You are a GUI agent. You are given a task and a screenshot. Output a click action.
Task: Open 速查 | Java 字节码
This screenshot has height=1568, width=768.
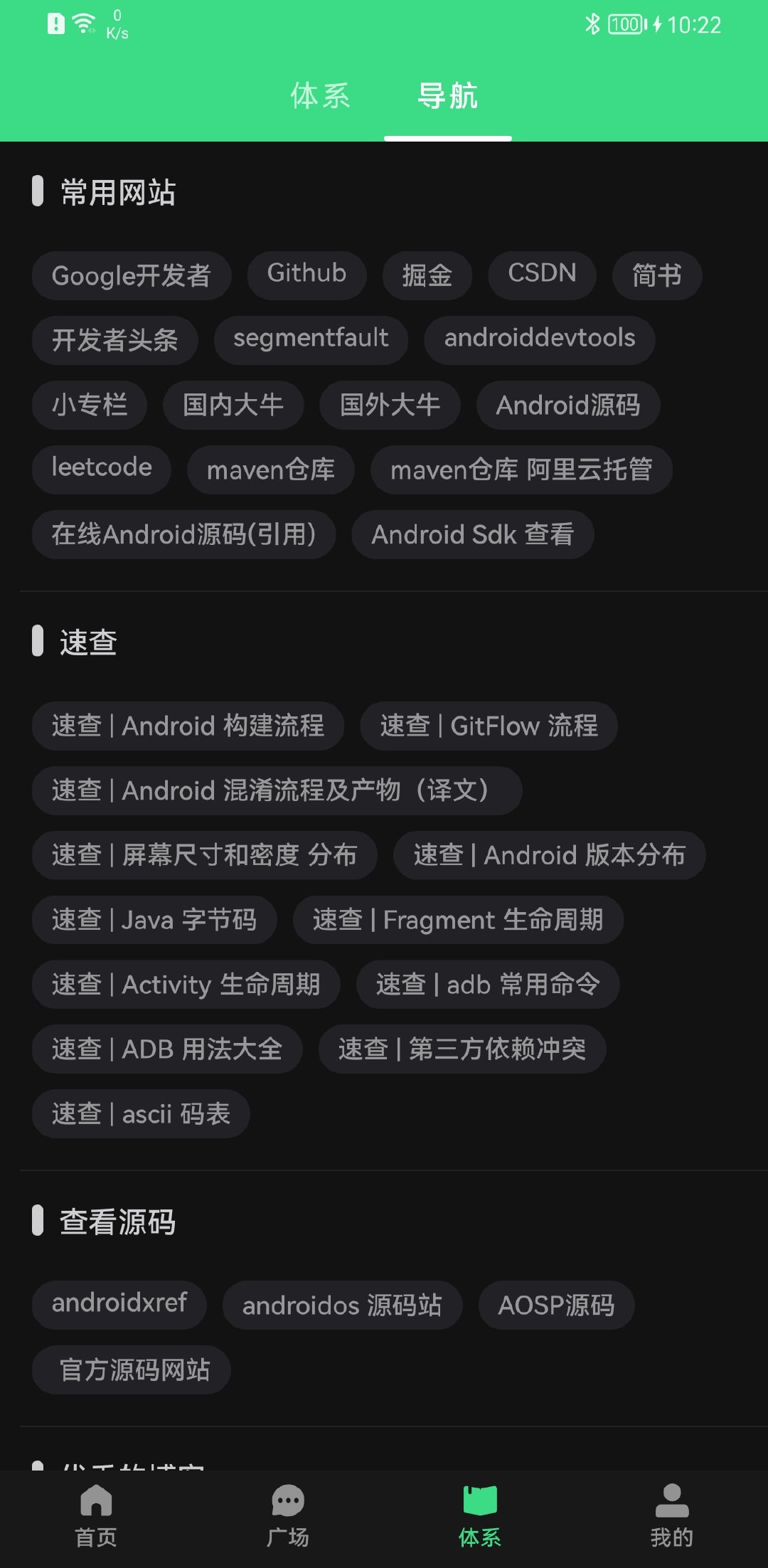154,920
